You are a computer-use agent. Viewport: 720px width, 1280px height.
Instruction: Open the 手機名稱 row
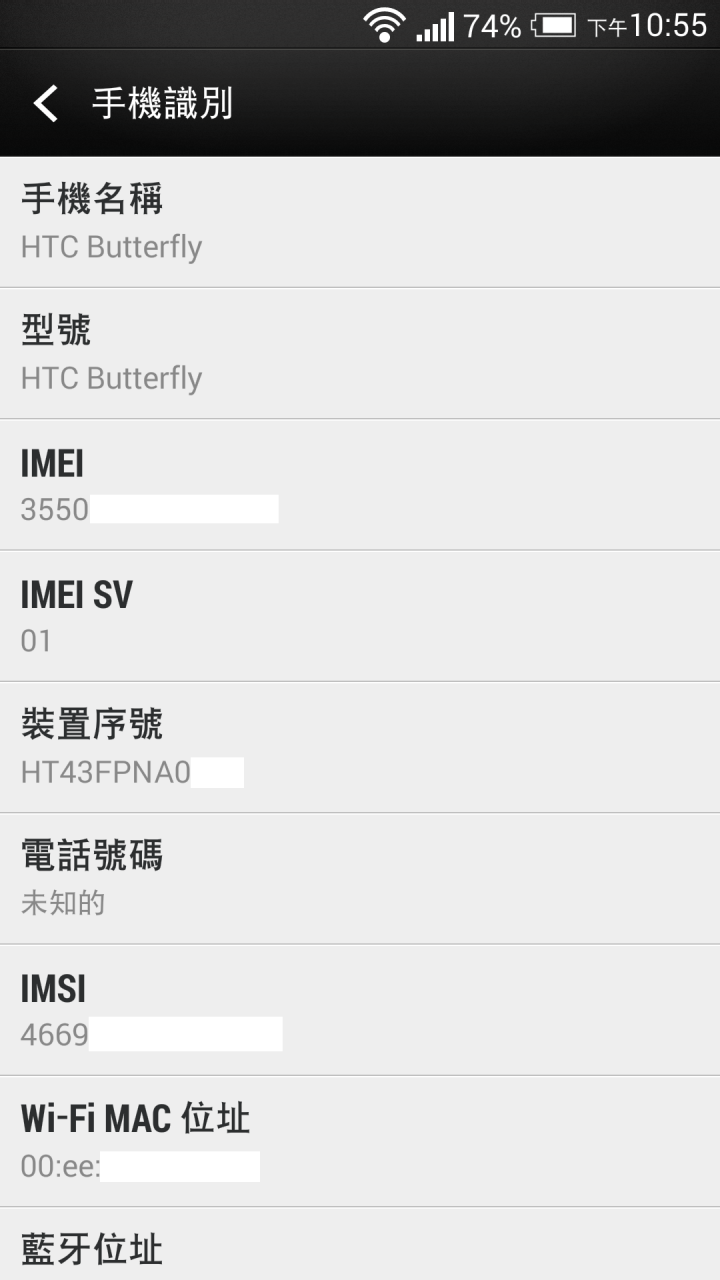360,222
